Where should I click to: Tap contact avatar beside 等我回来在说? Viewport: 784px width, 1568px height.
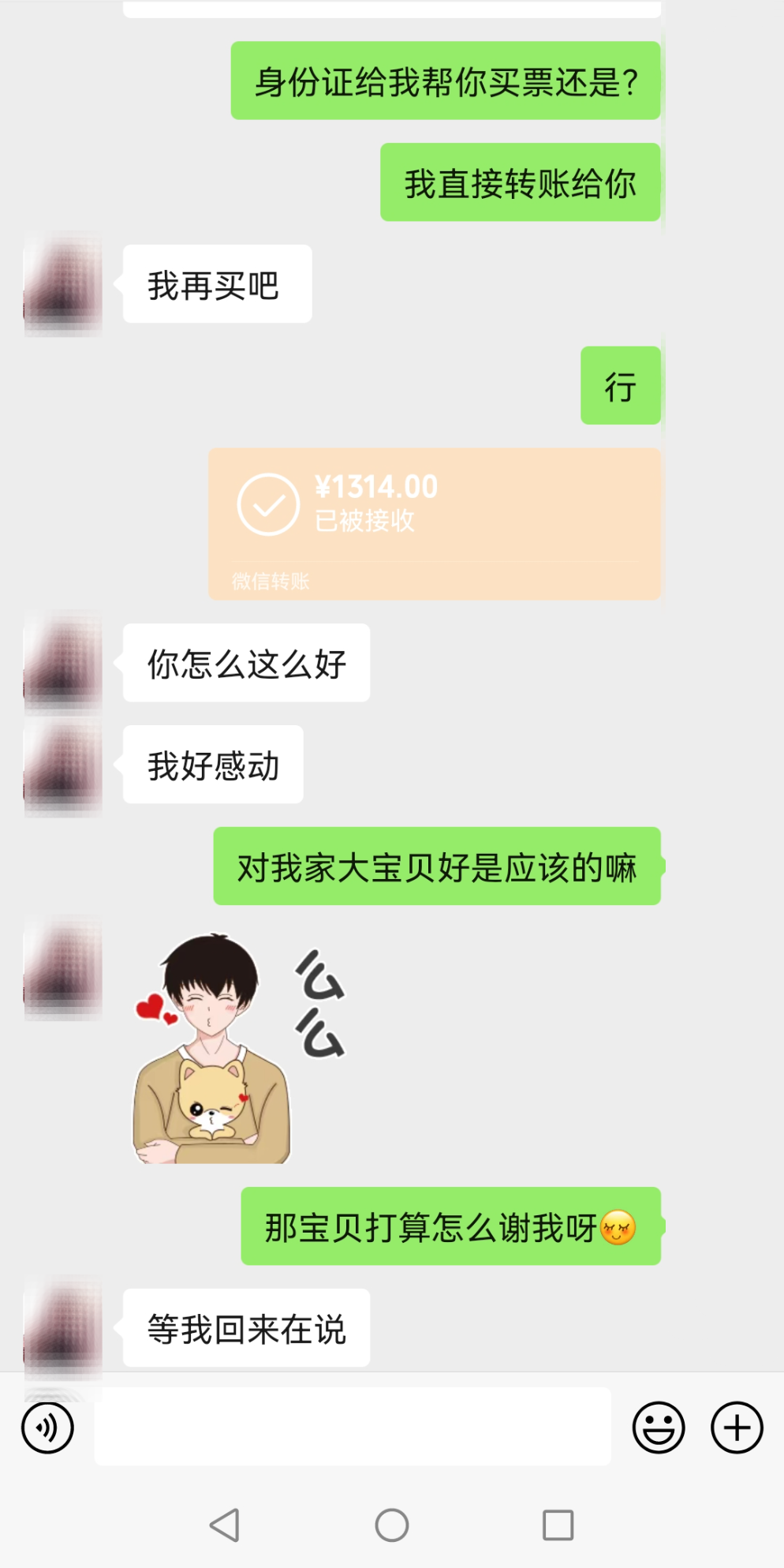click(63, 1327)
